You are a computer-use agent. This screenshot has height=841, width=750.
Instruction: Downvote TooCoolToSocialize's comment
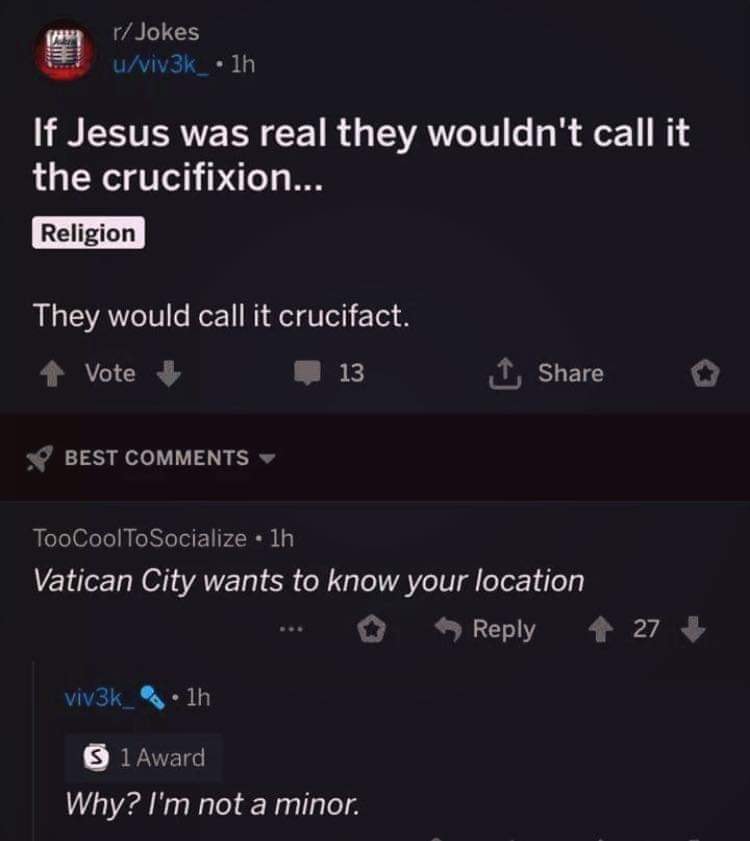[x=693, y=629]
